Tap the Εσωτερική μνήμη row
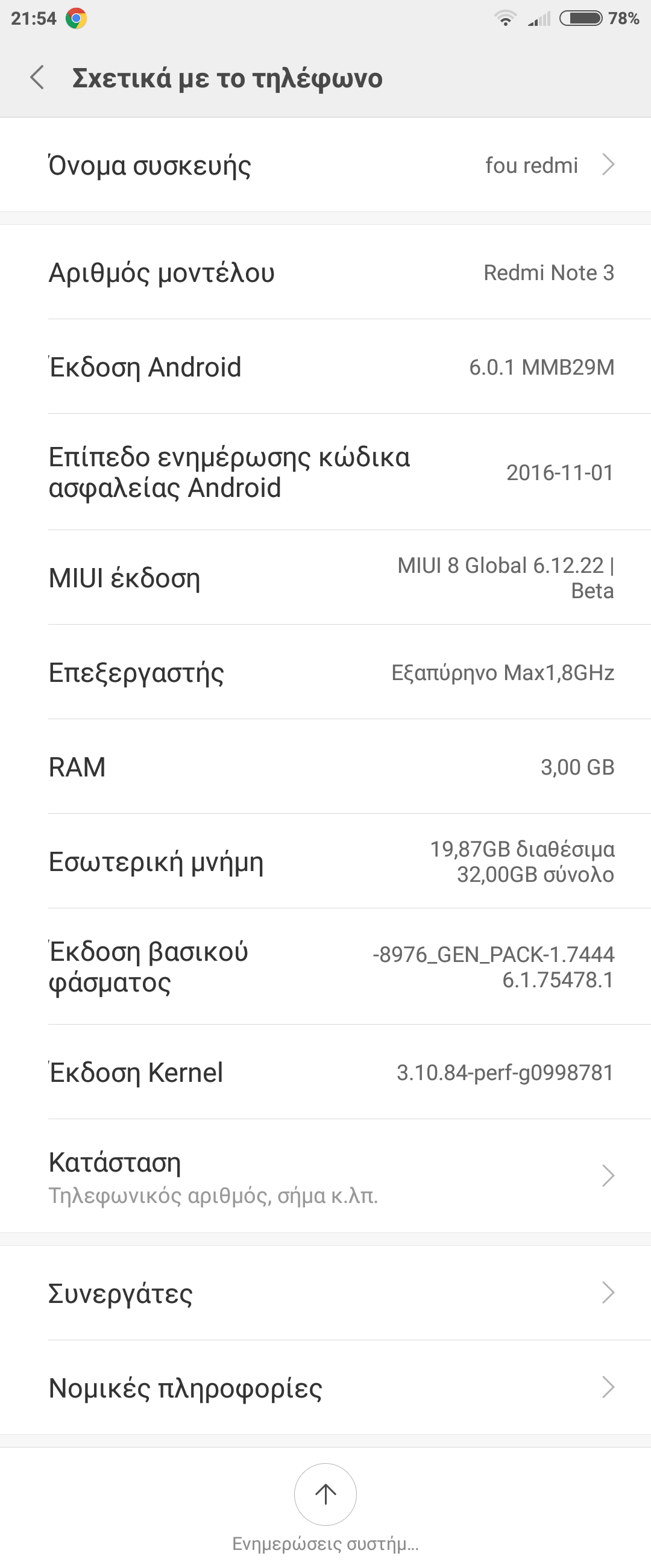Screen dimensions: 651x1568 325,861
